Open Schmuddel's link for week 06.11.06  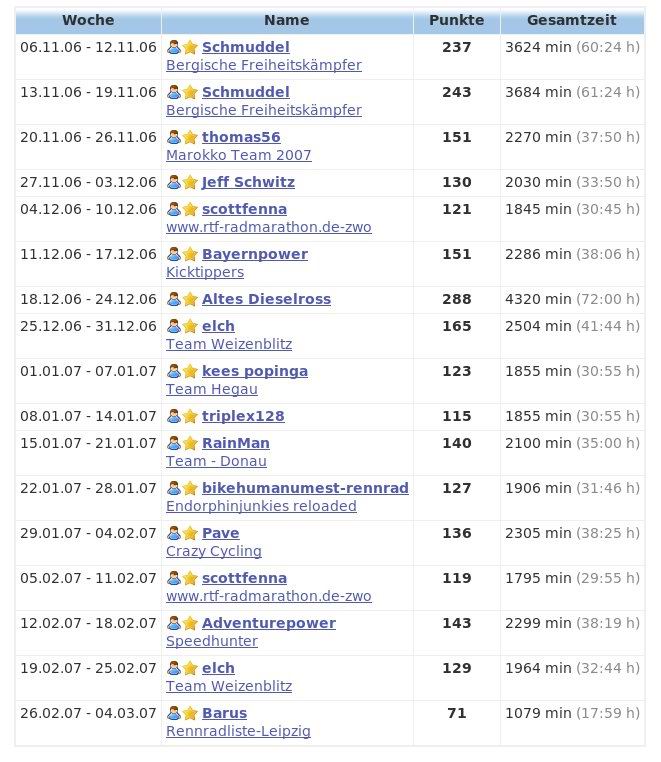(x=245, y=47)
